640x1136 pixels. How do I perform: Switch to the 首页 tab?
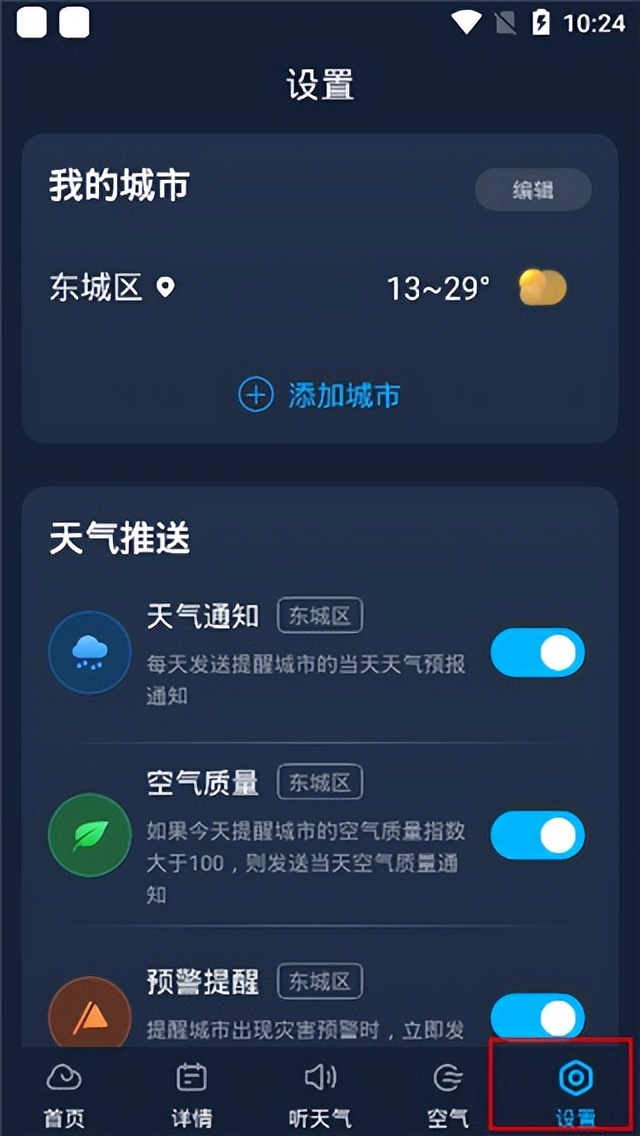(x=64, y=1094)
